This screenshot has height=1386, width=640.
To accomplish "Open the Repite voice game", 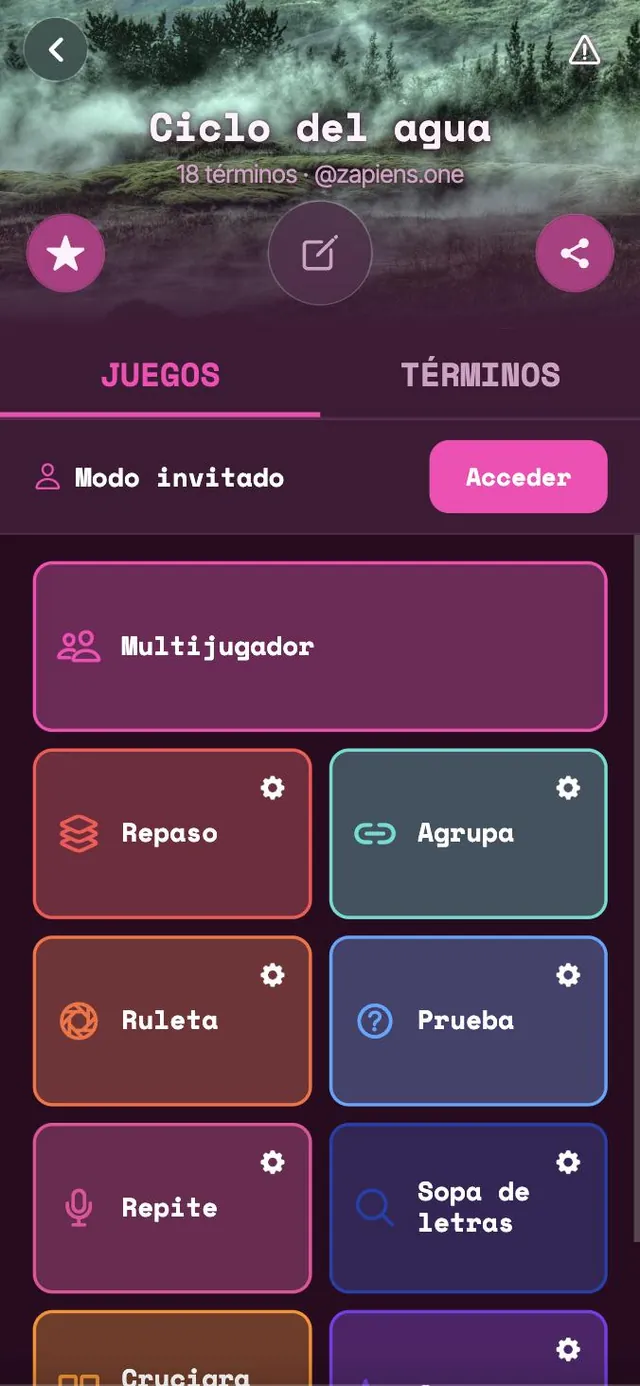I will (172, 1207).
